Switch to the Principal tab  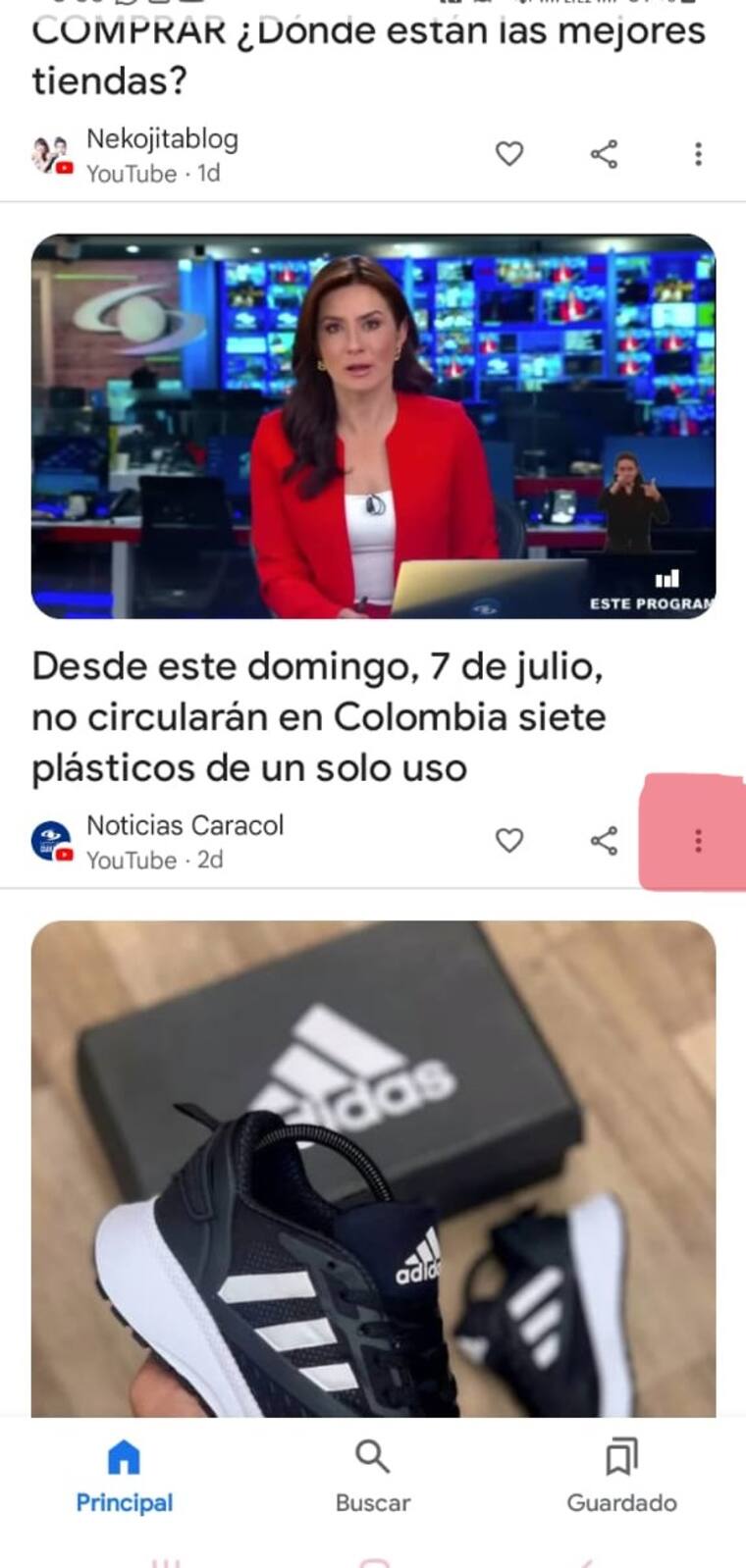tap(124, 1476)
